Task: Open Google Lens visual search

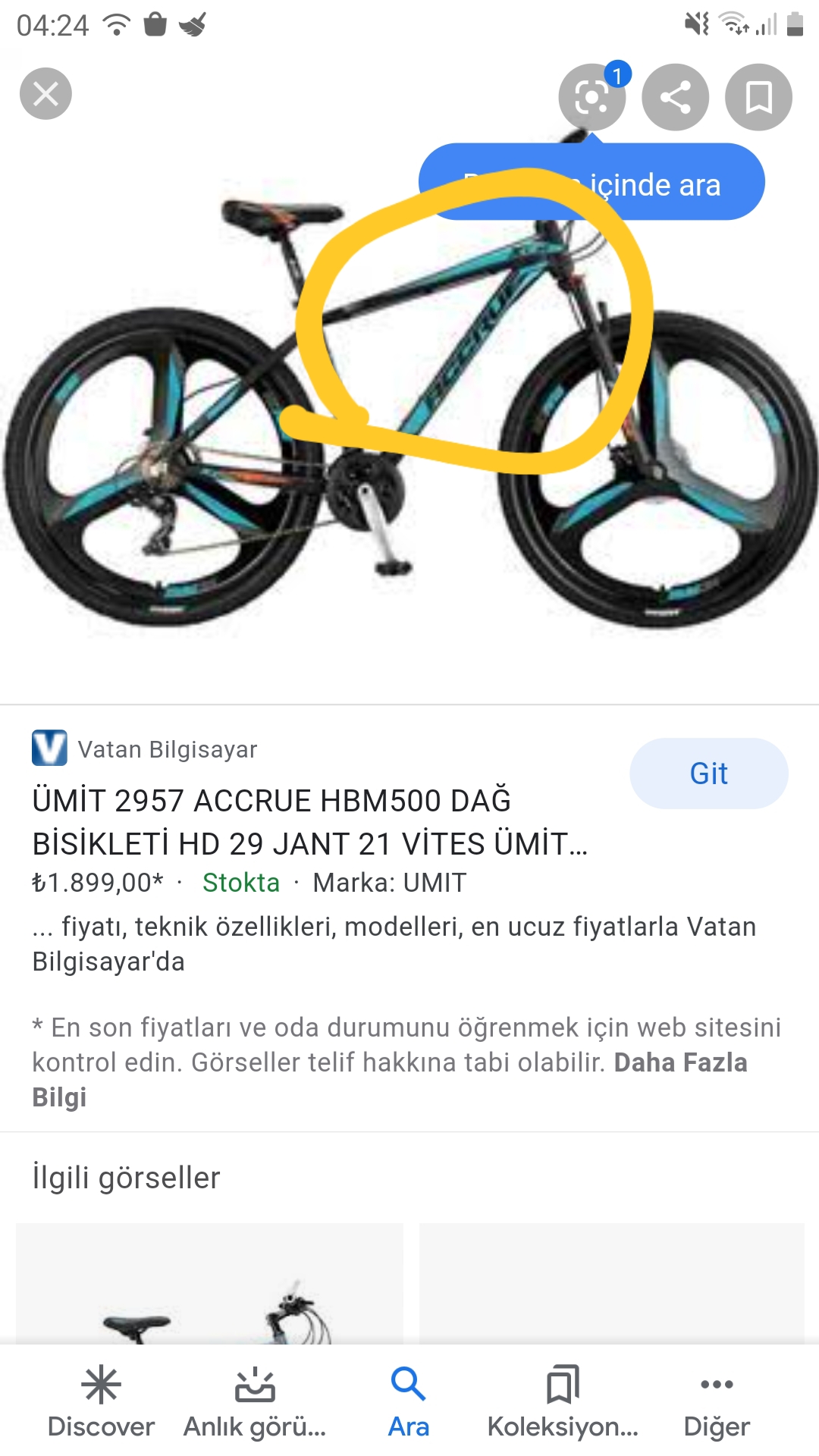Action: pos(591,97)
